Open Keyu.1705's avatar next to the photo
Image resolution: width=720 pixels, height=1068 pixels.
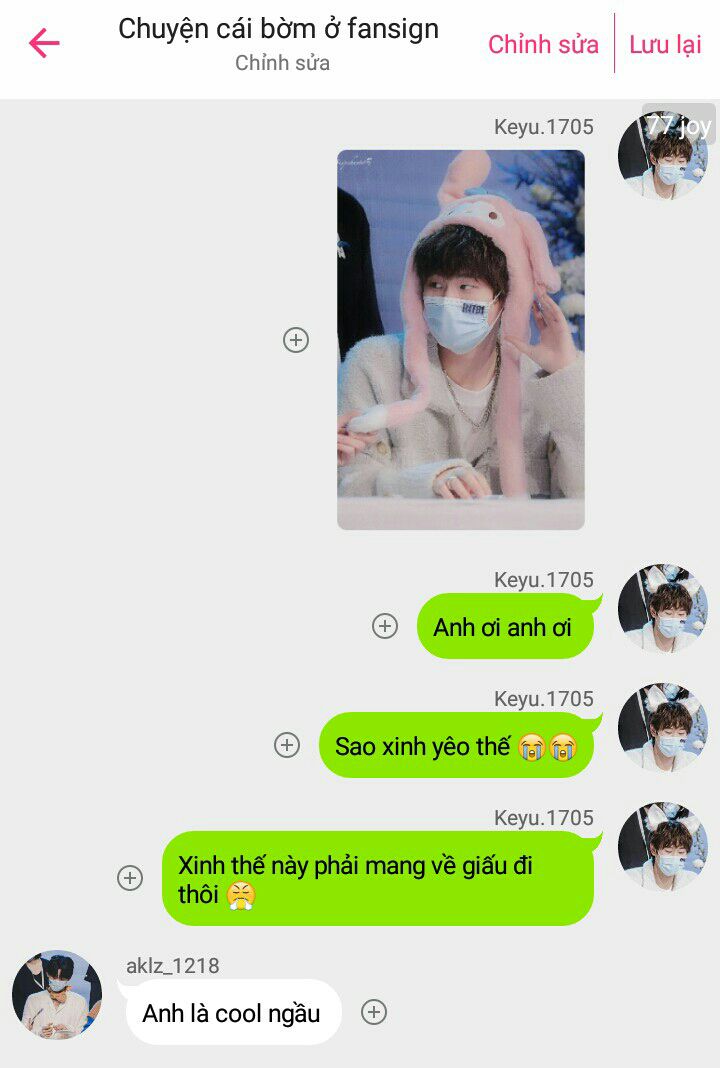[662, 155]
